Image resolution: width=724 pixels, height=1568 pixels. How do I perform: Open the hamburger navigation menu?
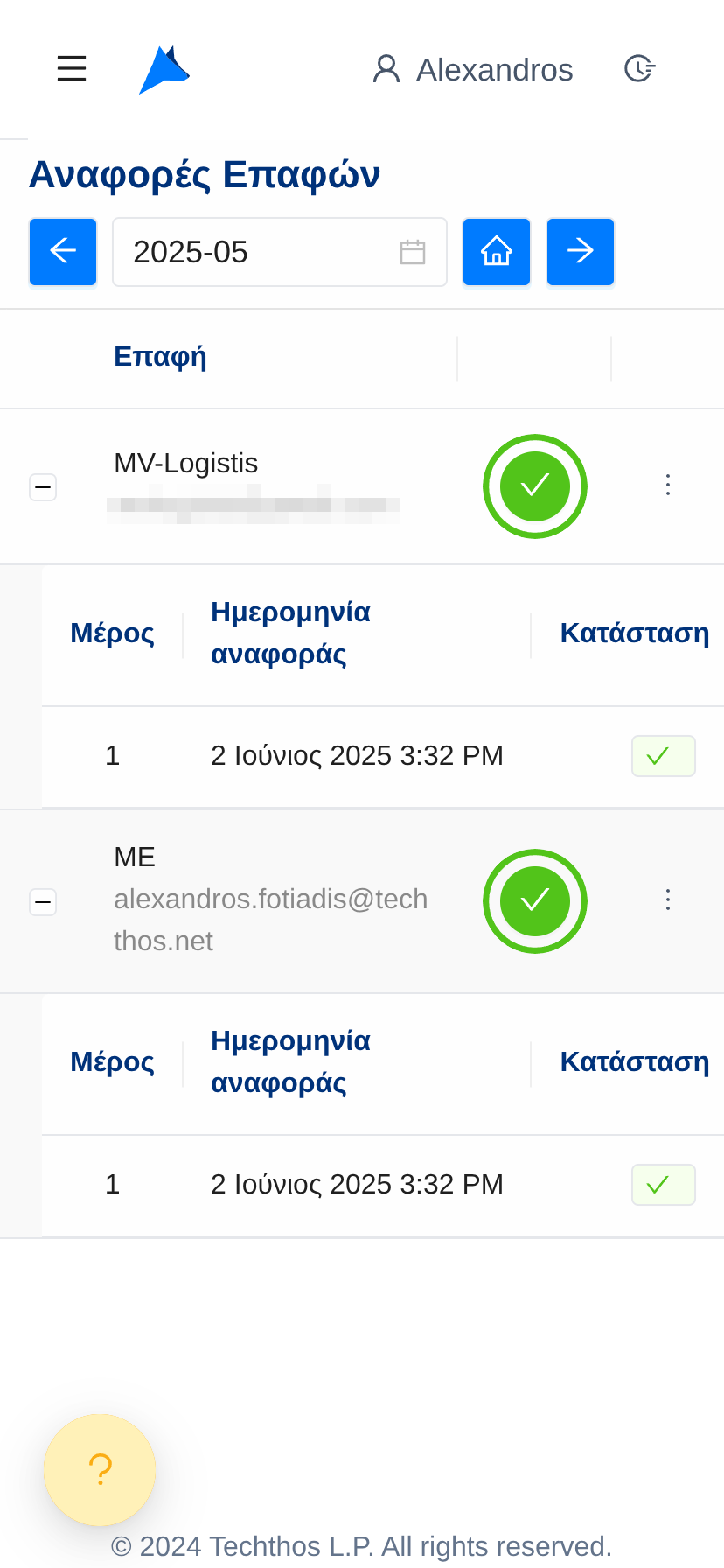[72, 68]
